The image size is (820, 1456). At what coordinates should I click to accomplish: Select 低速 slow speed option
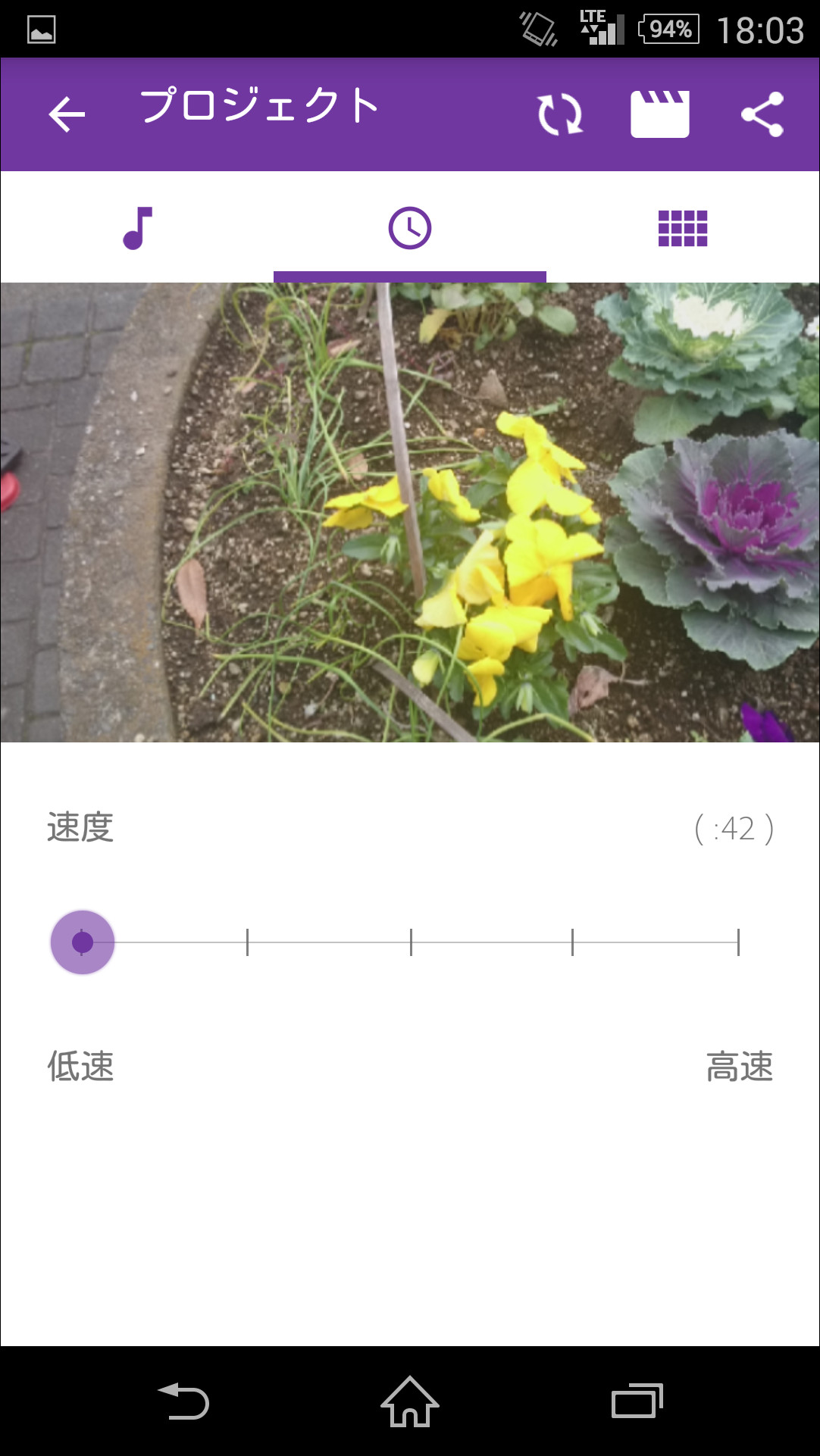point(80,1068)
